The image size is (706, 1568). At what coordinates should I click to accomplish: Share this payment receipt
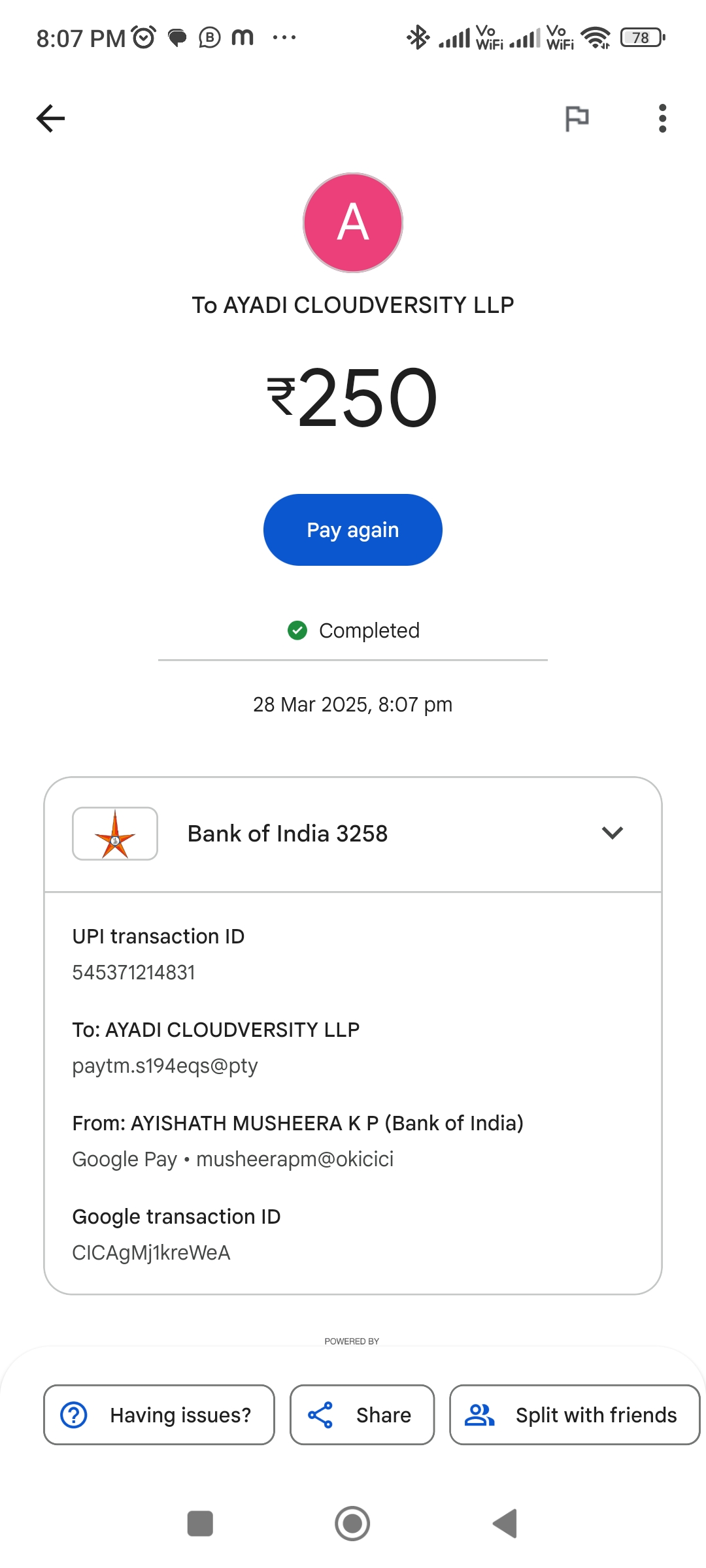[362, 1414]
